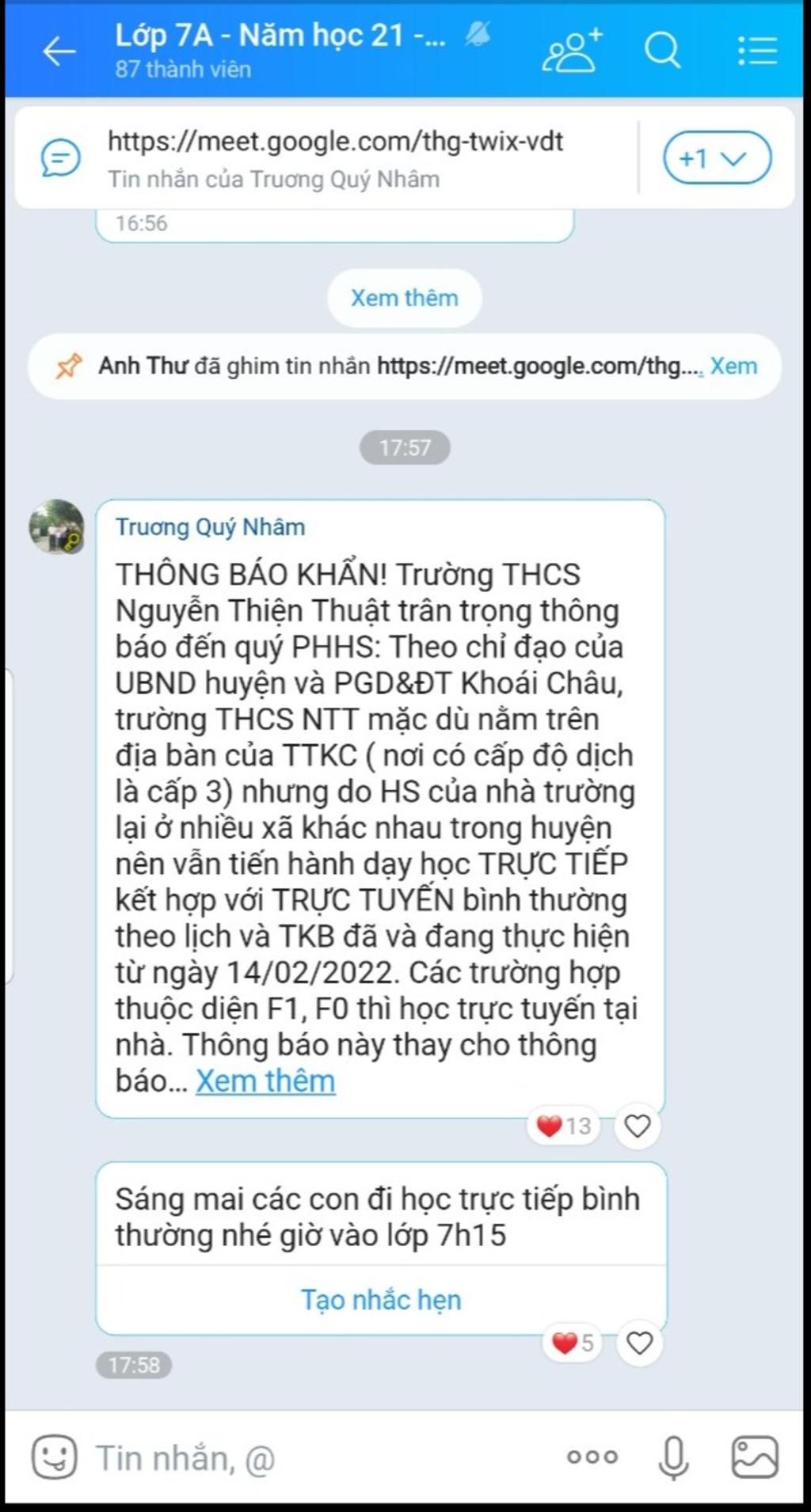
Task: View the message pinned by Anh Thư
Action: (733, 366)
